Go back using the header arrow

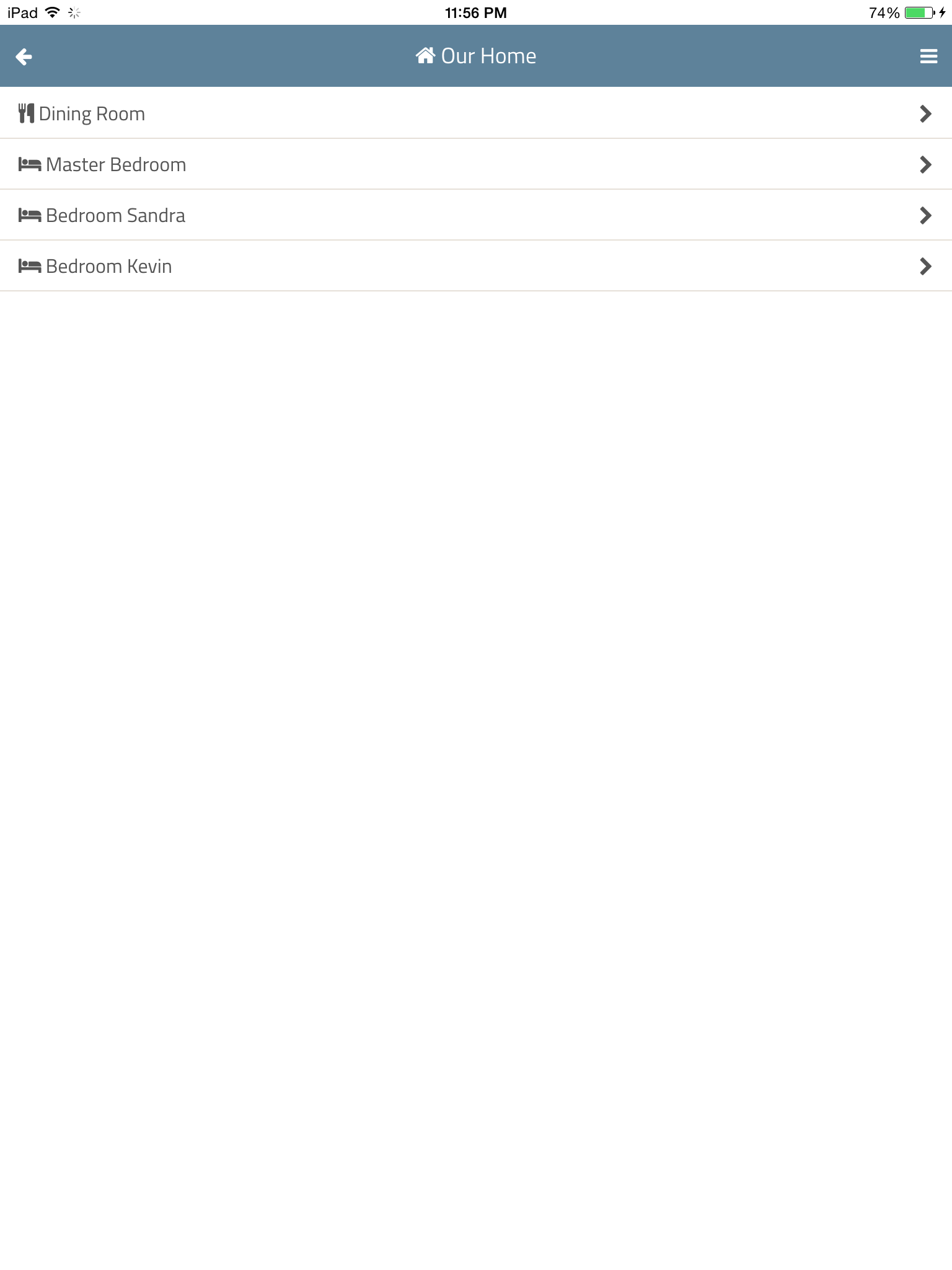click(24, 56)
